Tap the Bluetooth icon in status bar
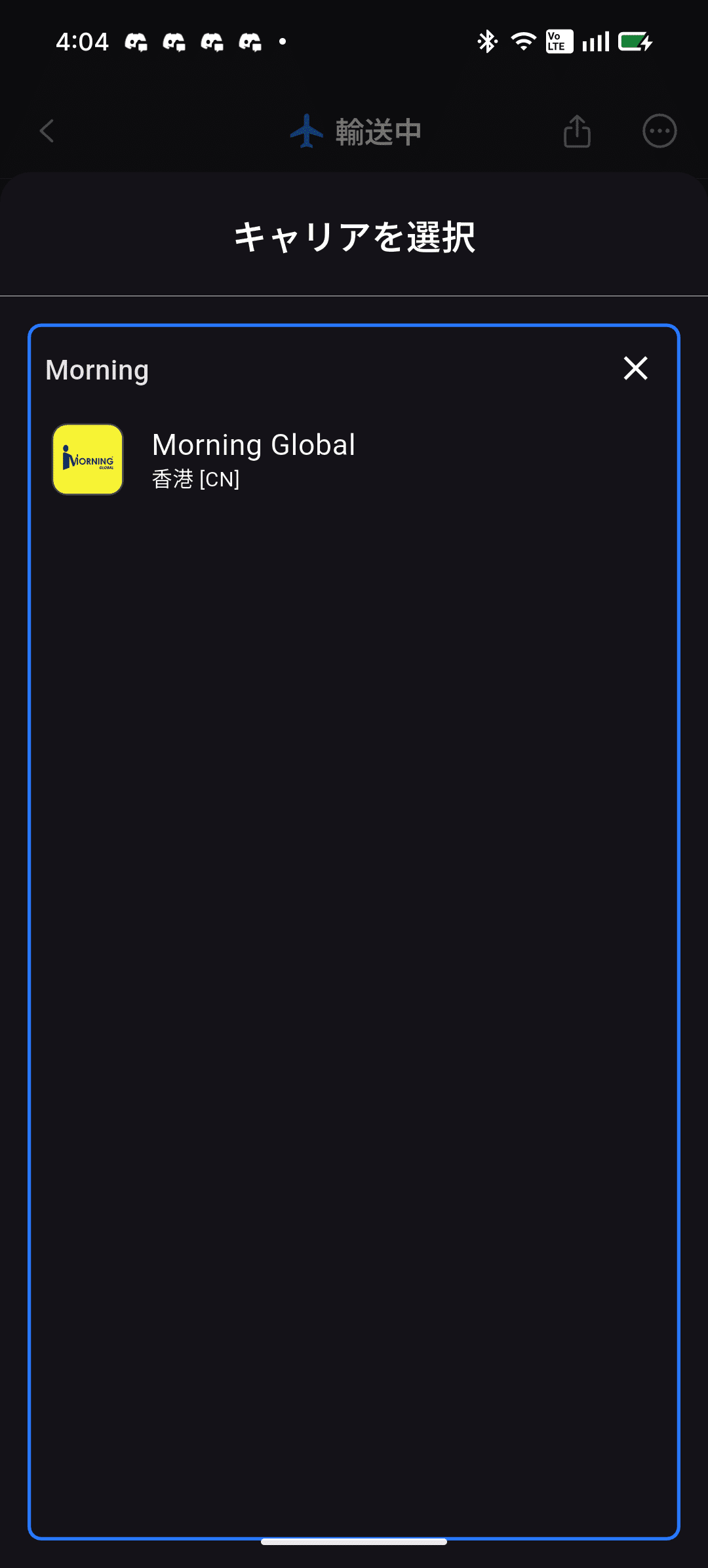The image size is (708, 1568). point(487,41)
